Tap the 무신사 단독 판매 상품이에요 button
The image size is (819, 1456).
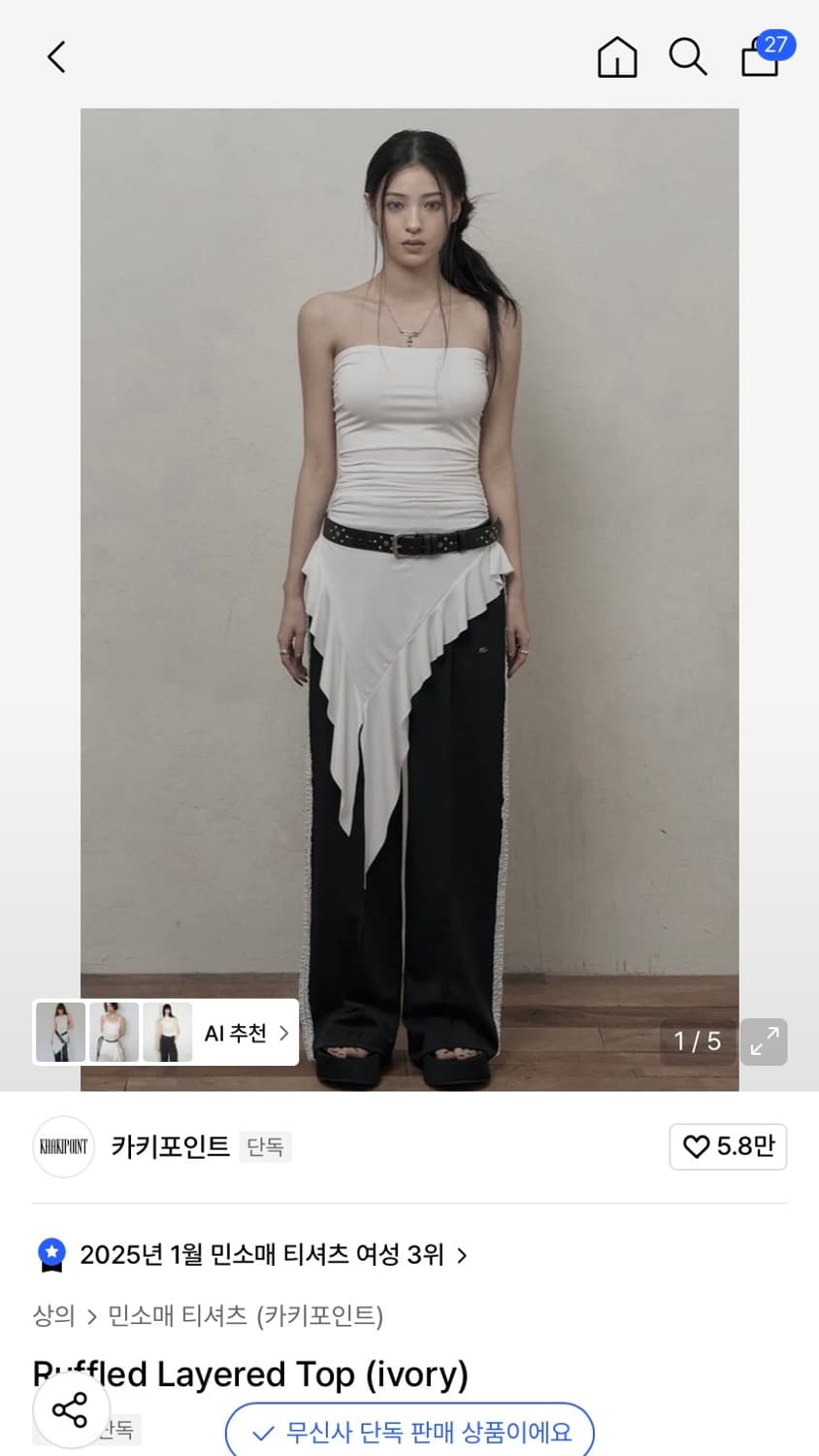click(x=409, y=1432)
